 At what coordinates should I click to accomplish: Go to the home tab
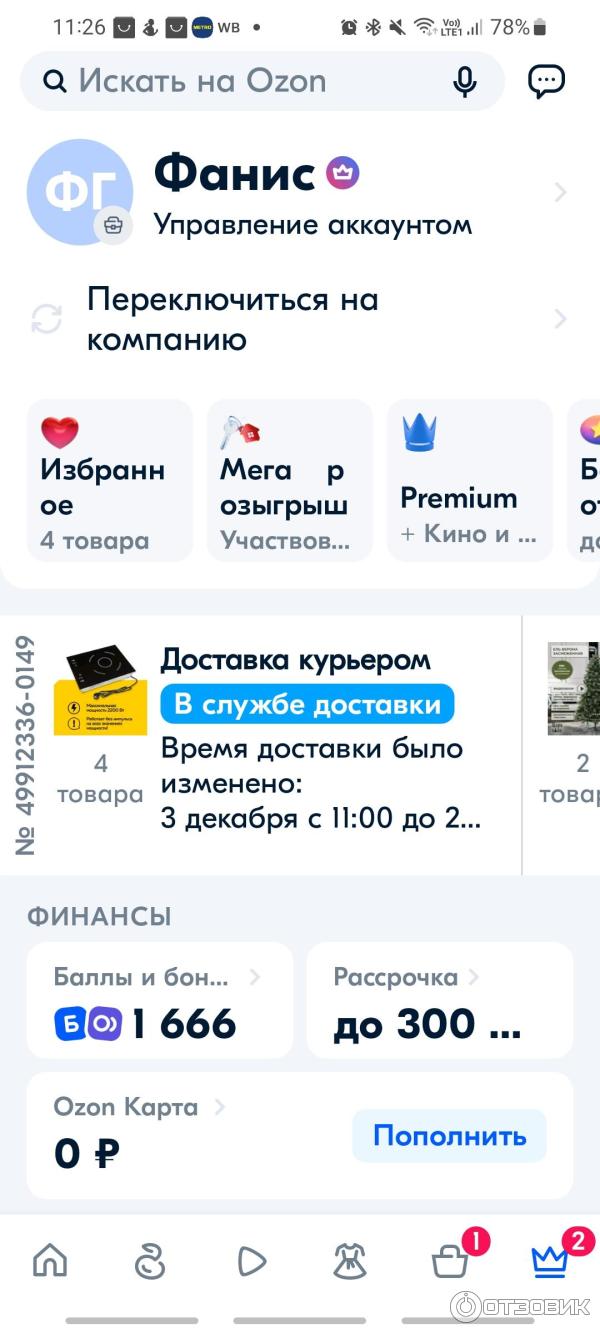click(50, 1262)
